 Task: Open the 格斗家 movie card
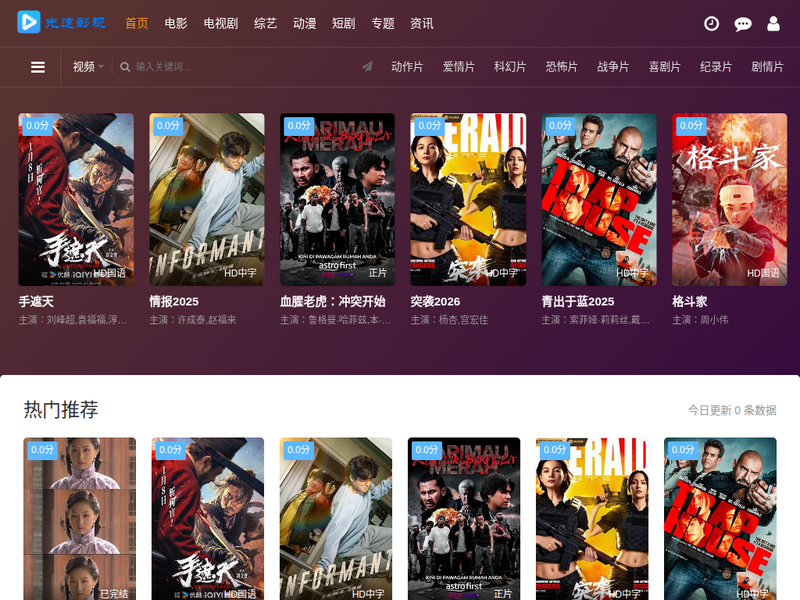point(729,199)
